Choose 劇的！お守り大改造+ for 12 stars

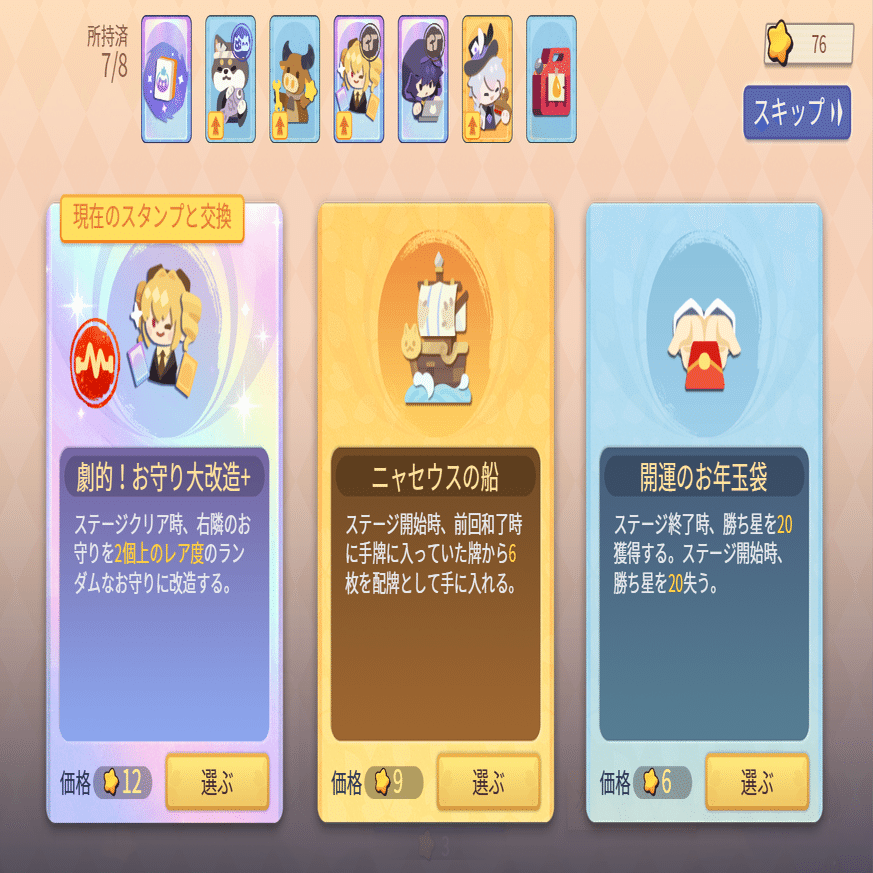pyautogui.click(x=217, y=782)
